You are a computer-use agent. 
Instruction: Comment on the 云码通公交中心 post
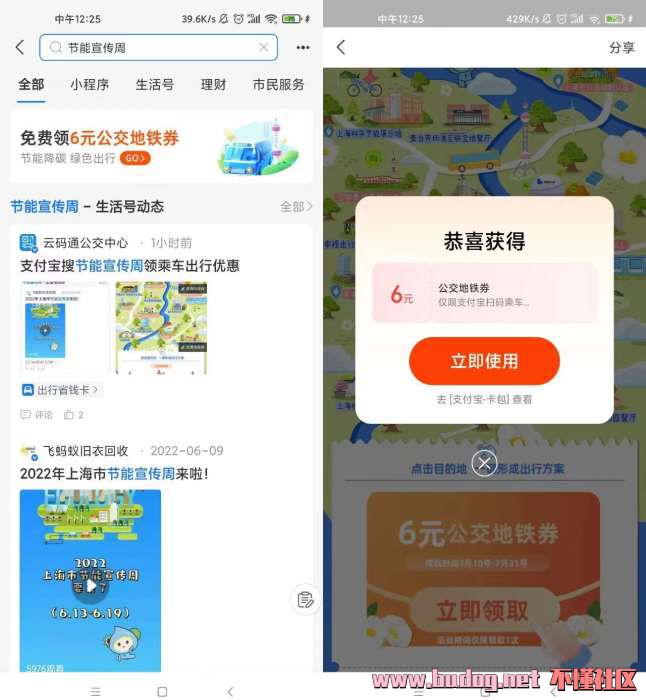click(37, 414)
